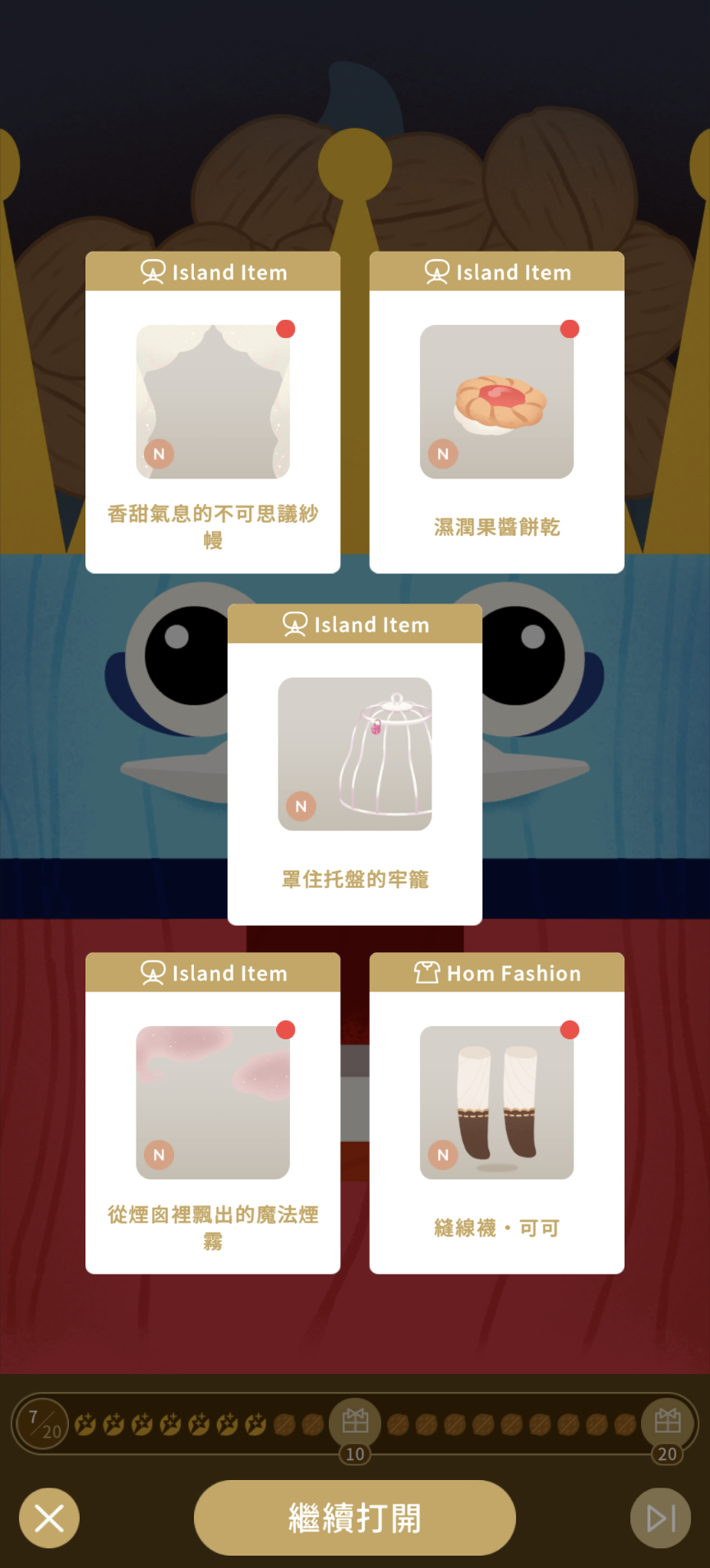Open the 濕潤果醬餅乾 item card
710x1568 pixels.
pos(496,413)
